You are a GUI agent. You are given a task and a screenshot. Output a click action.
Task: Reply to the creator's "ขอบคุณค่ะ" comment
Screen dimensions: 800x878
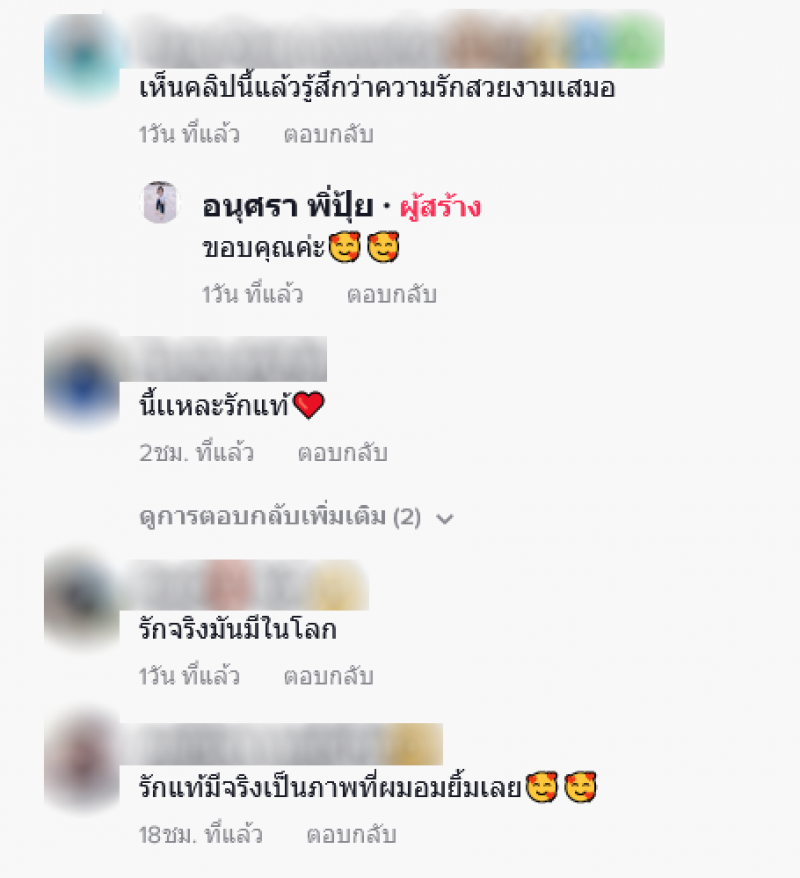point(391,295)
